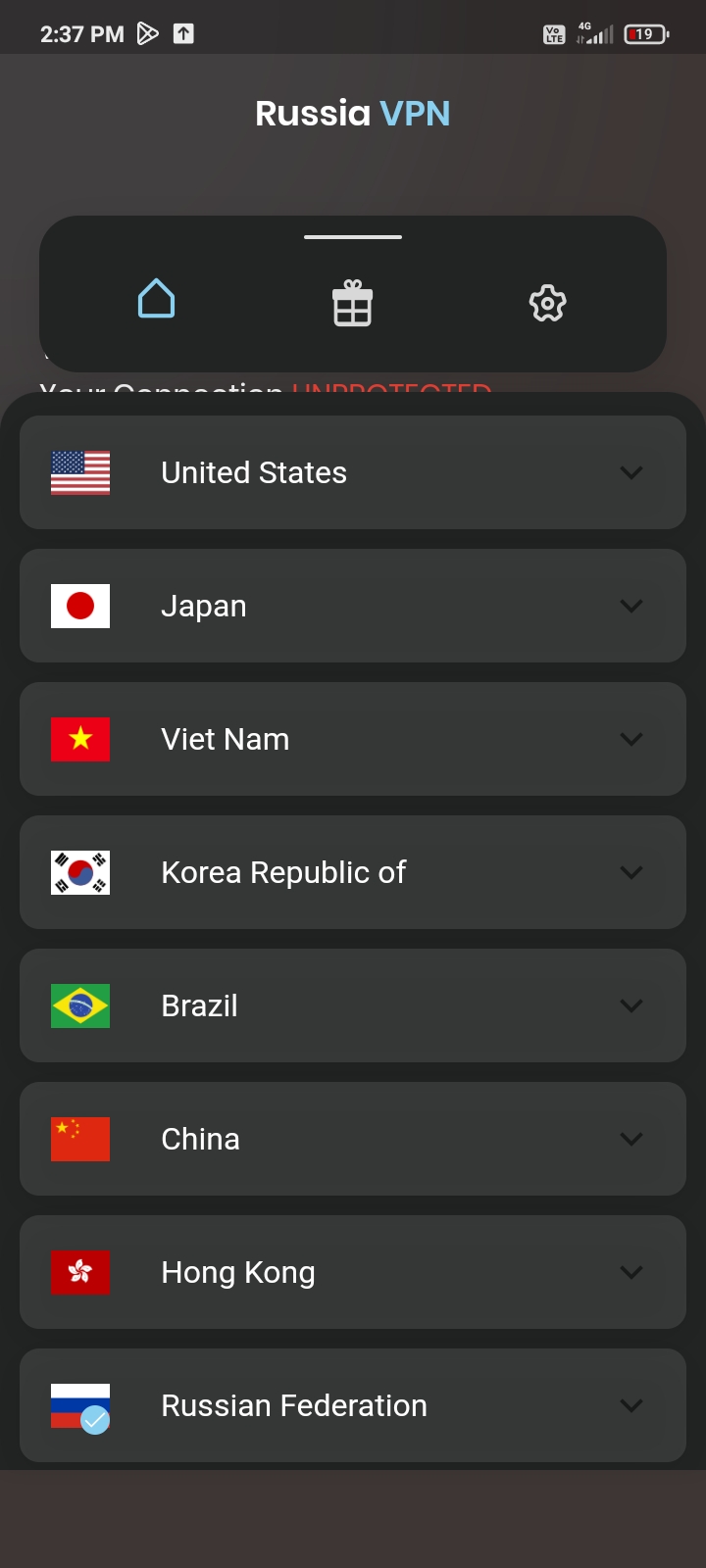Open the settings gear tab
The width and height of the screenshot is (706, 1568).
[x=548, y=303]
